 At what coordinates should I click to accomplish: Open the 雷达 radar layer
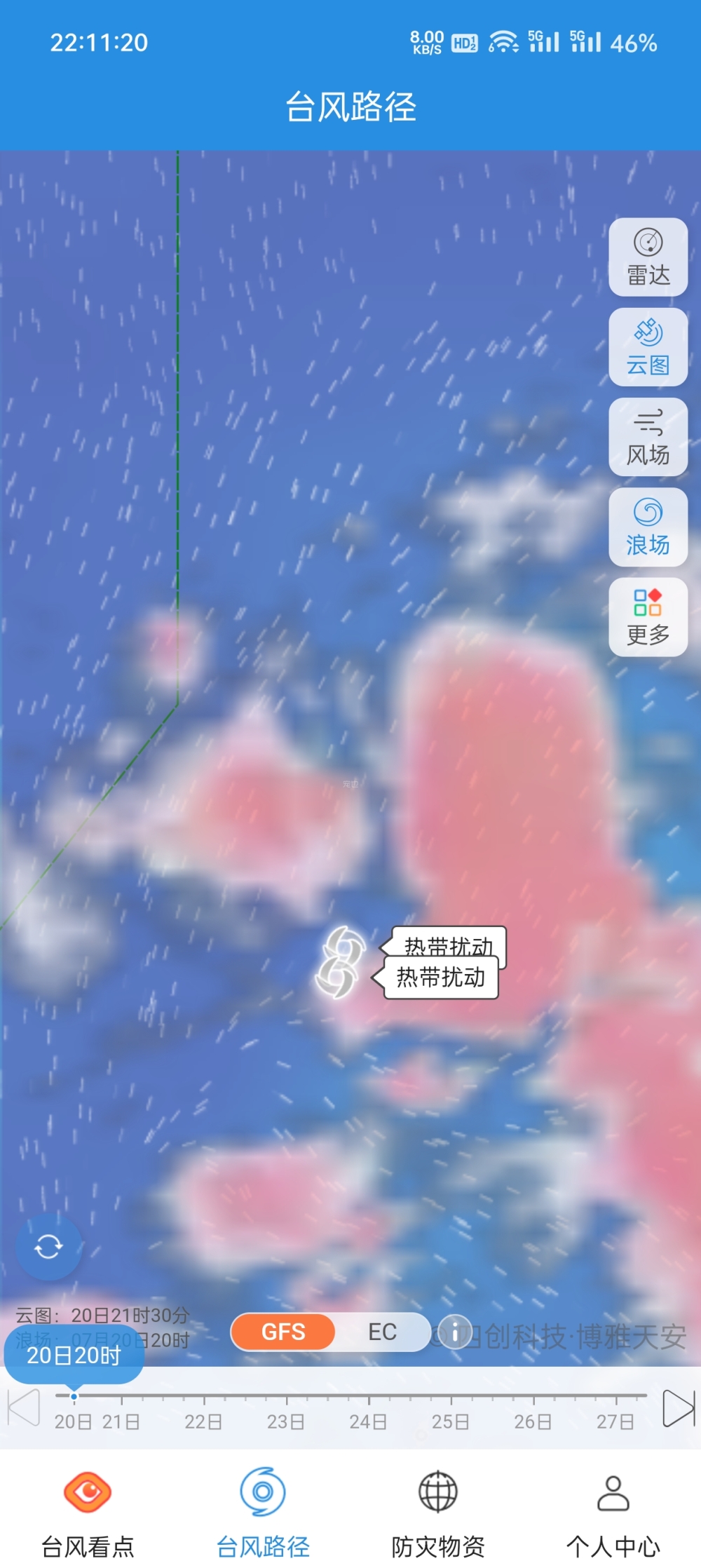648,257
